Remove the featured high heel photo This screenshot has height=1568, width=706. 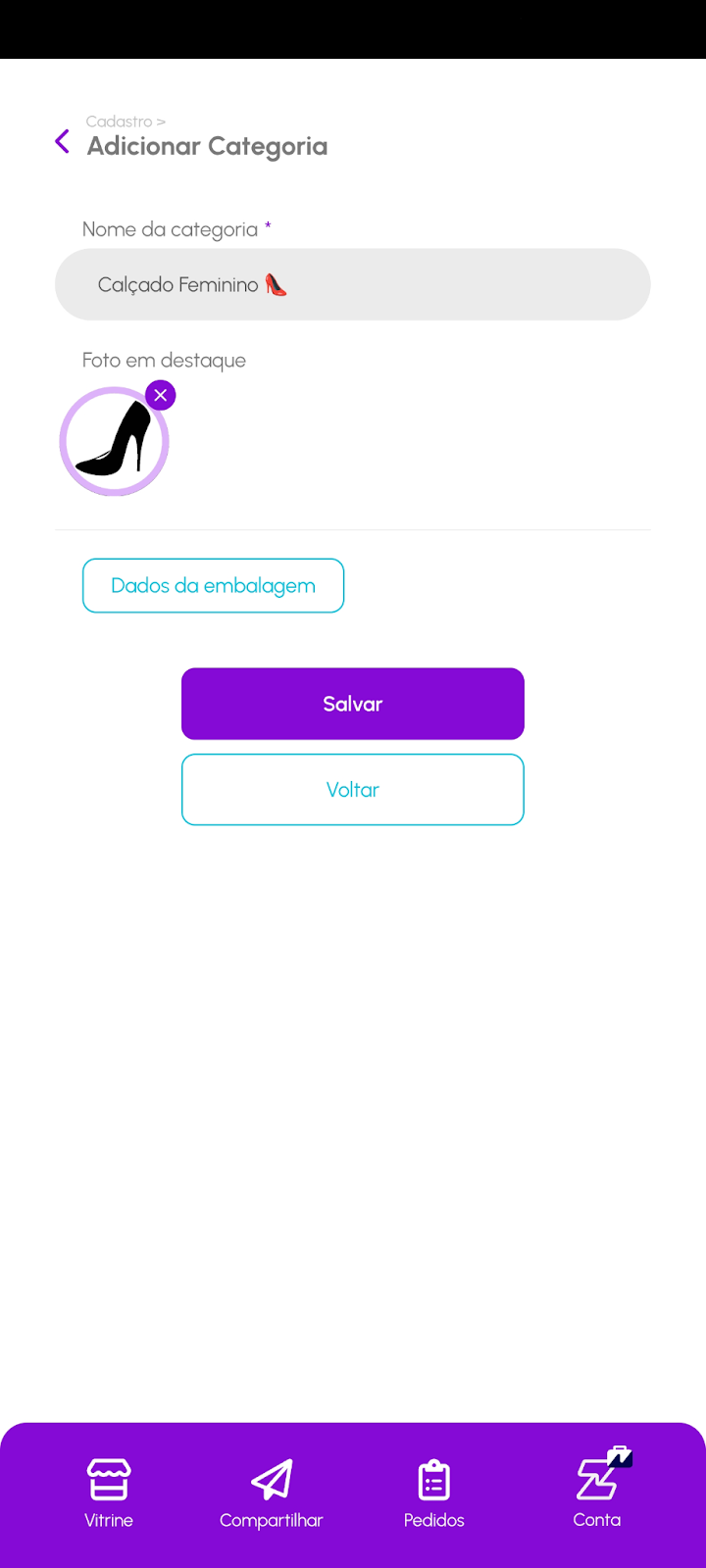click(x=161, y=395)
